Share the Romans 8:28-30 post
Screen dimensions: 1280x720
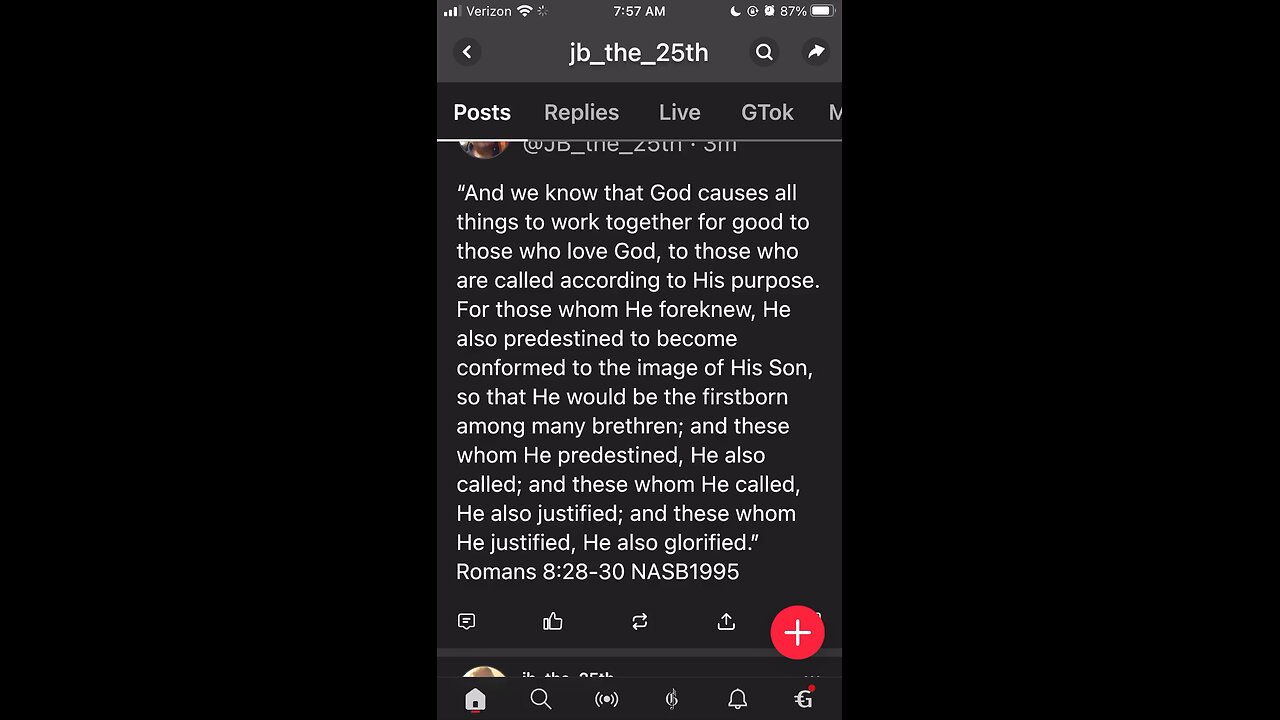[726, 622]
